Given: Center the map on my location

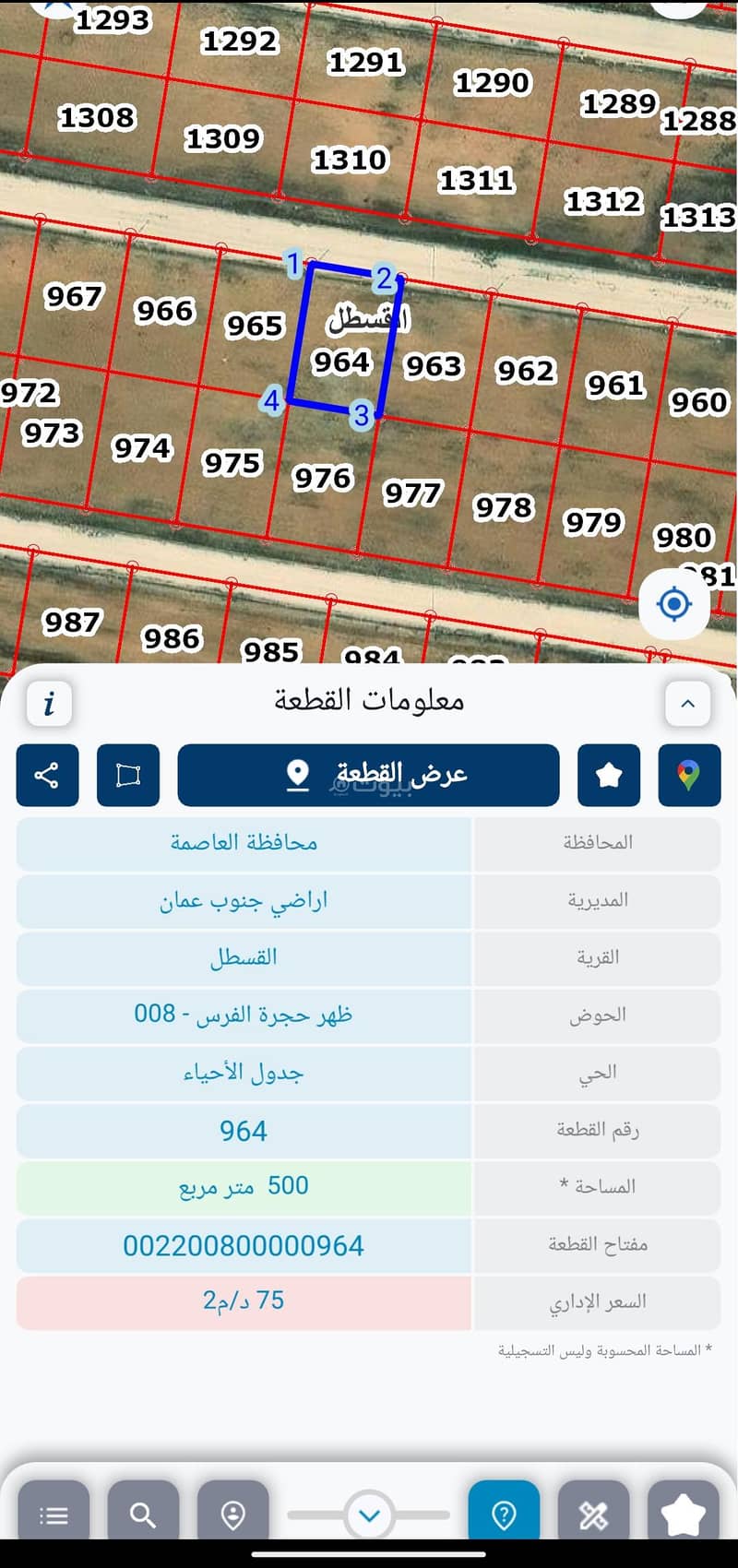Looking at the screenshot, I should point(674,604).
